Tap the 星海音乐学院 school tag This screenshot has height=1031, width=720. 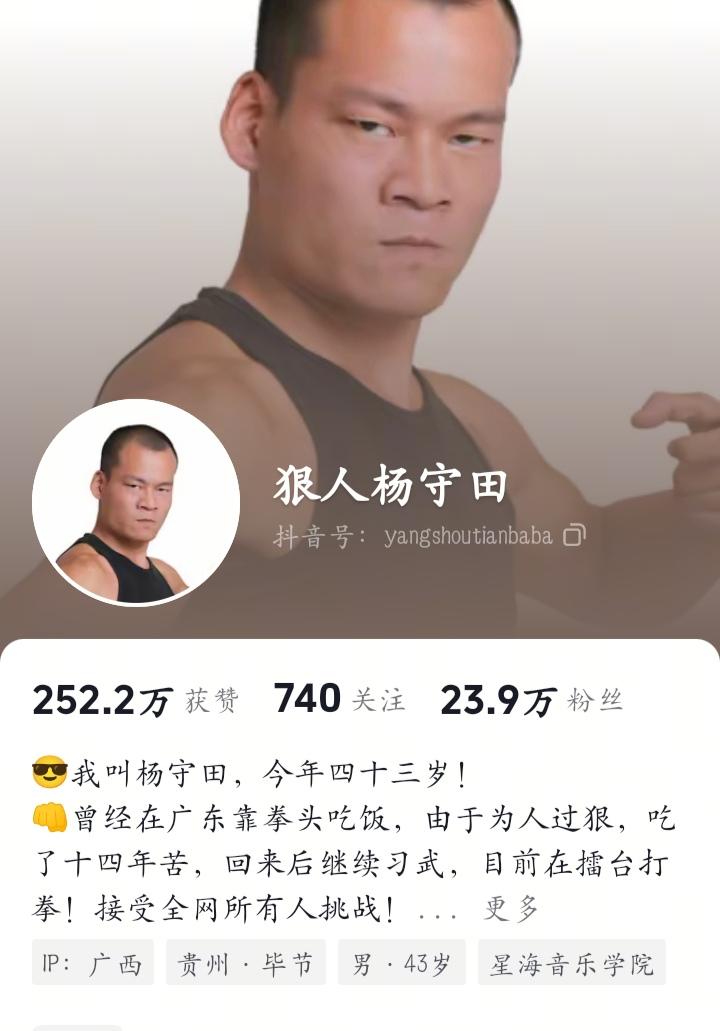tap(571, 964)
